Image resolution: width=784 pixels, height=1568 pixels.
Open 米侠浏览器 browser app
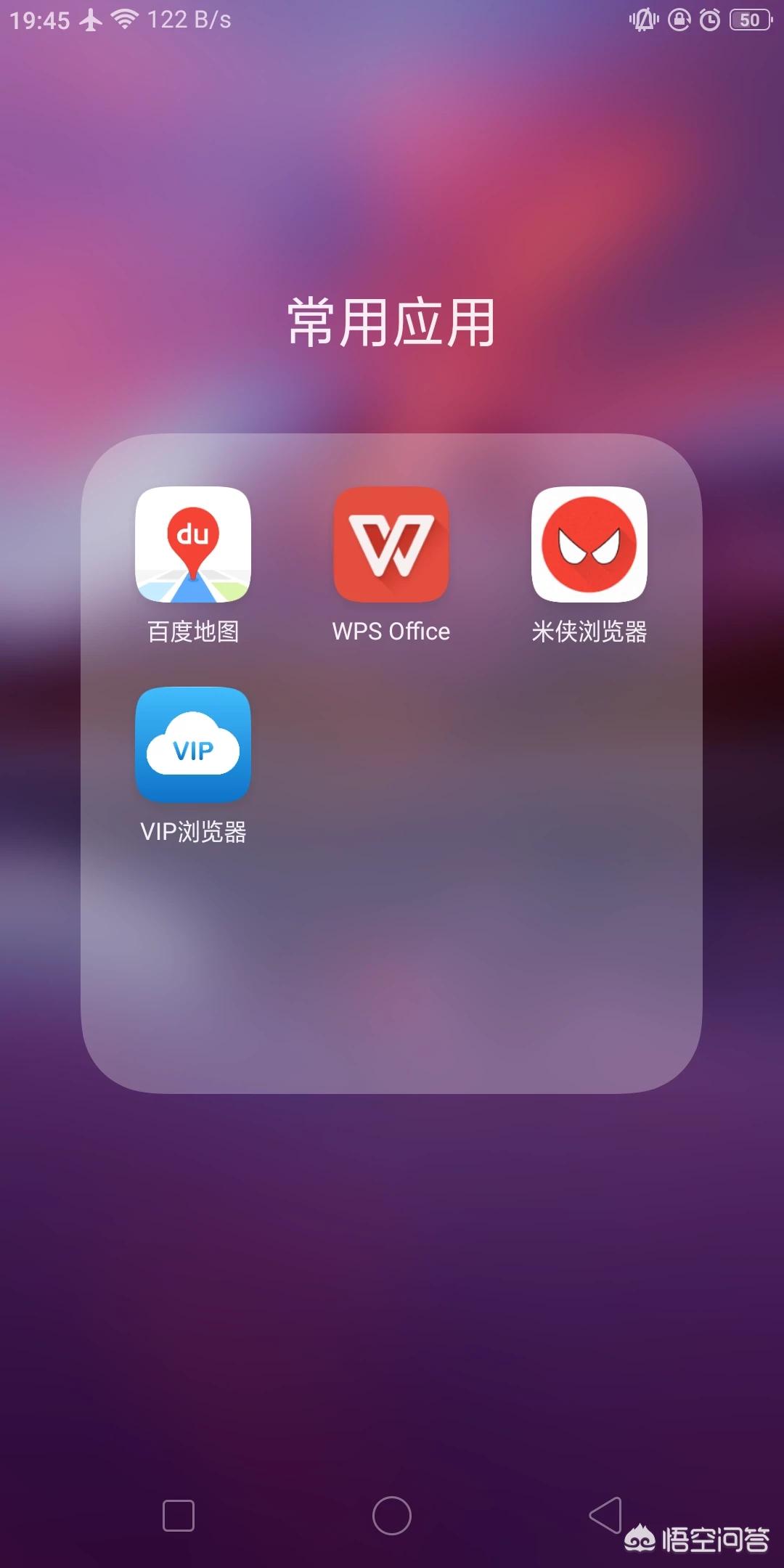tap(589, 544)
